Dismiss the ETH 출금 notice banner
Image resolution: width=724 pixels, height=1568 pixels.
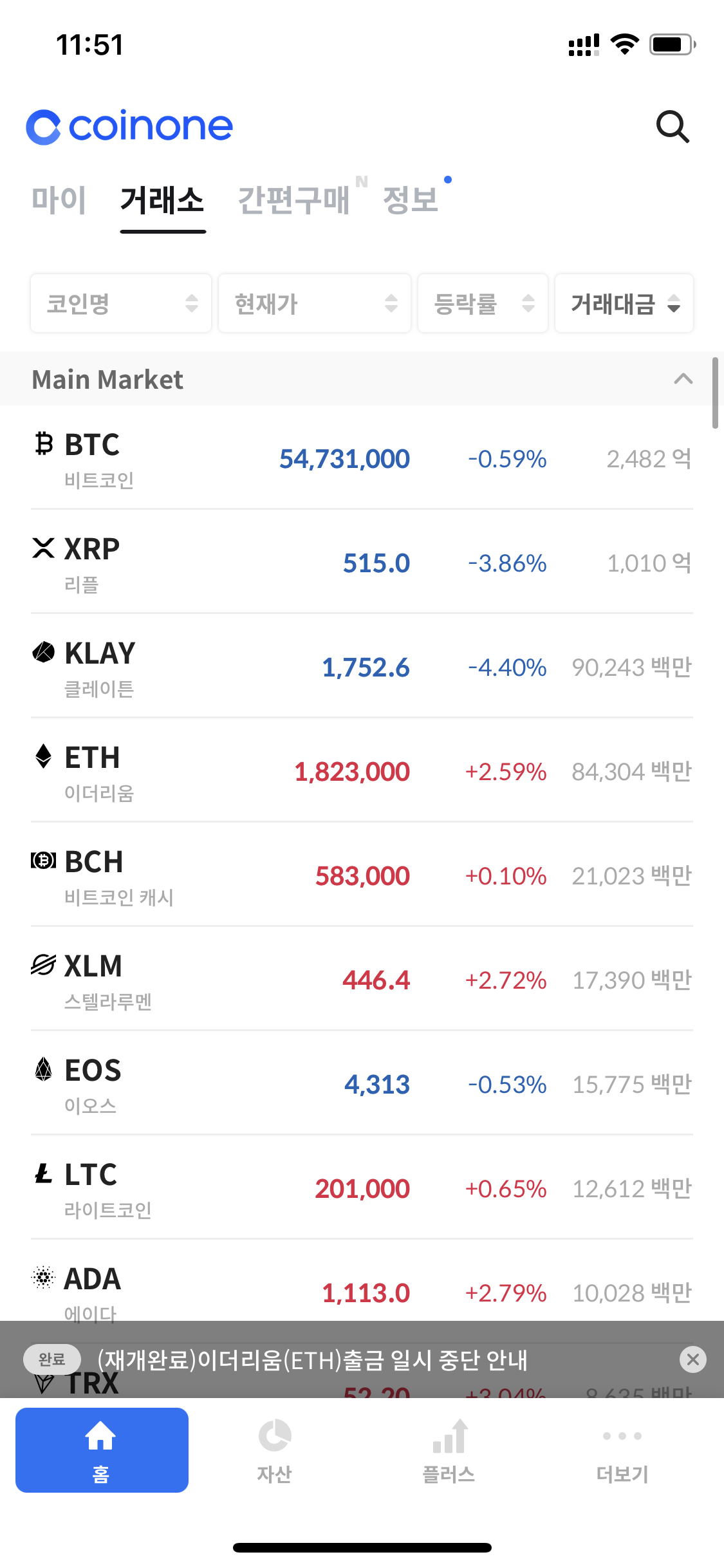[x=692, y=1359]
